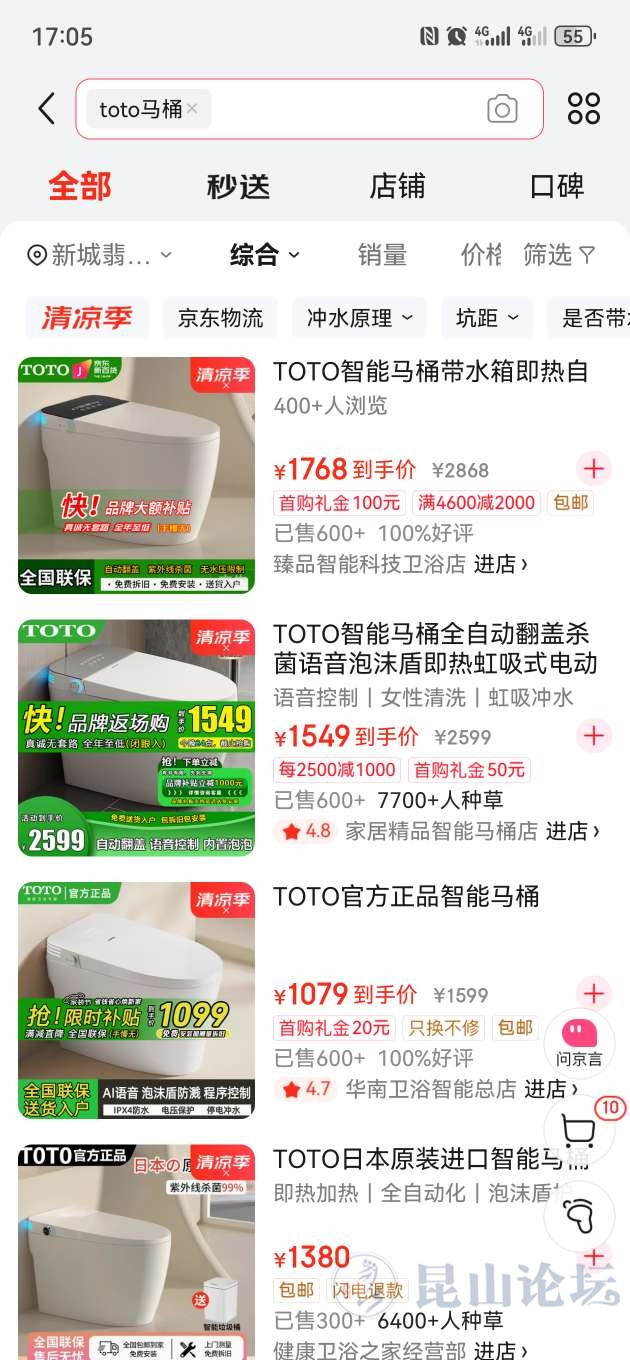Screen dimensions: 630x1360
Task: Expand the 坑距 filter
Action: point(487,318)
